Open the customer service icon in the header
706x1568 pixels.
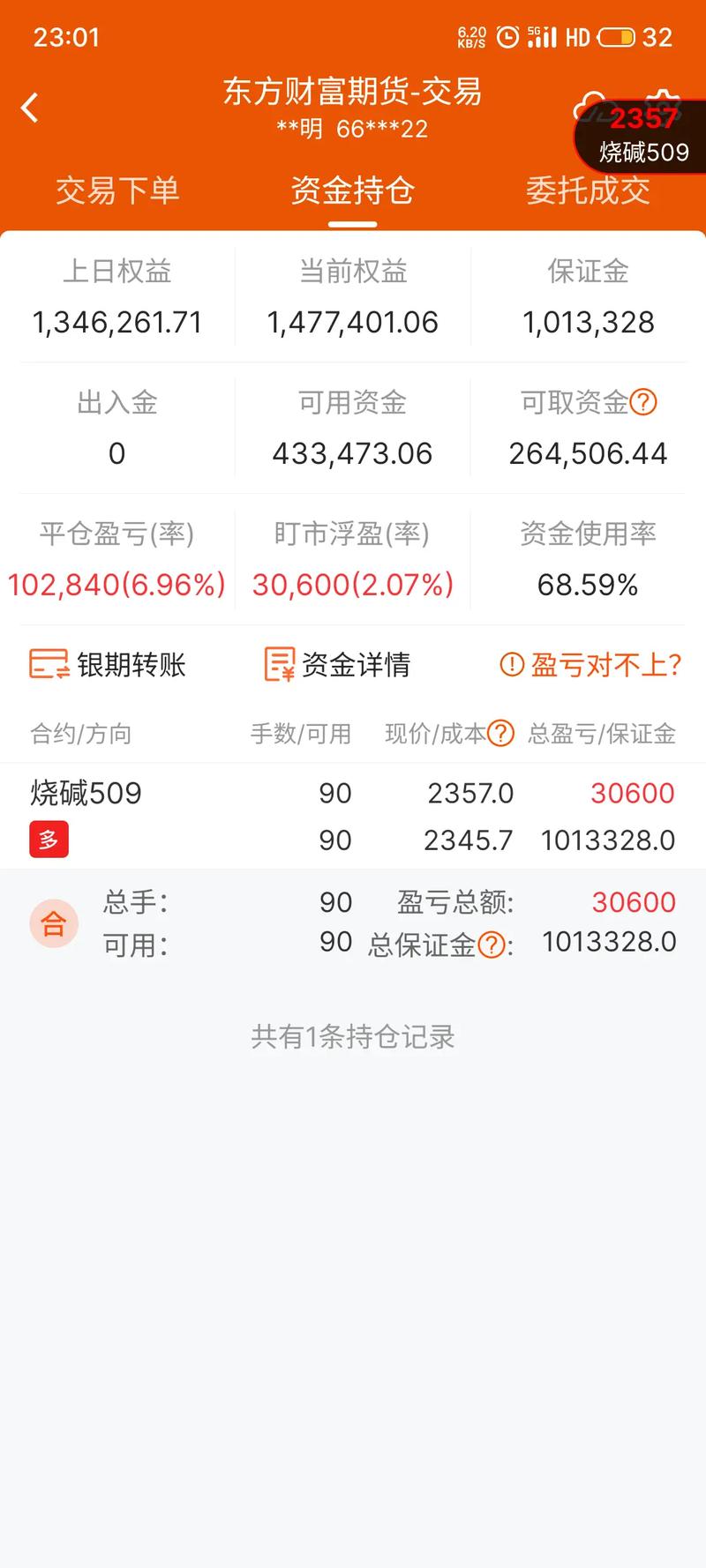pos(590,106)
